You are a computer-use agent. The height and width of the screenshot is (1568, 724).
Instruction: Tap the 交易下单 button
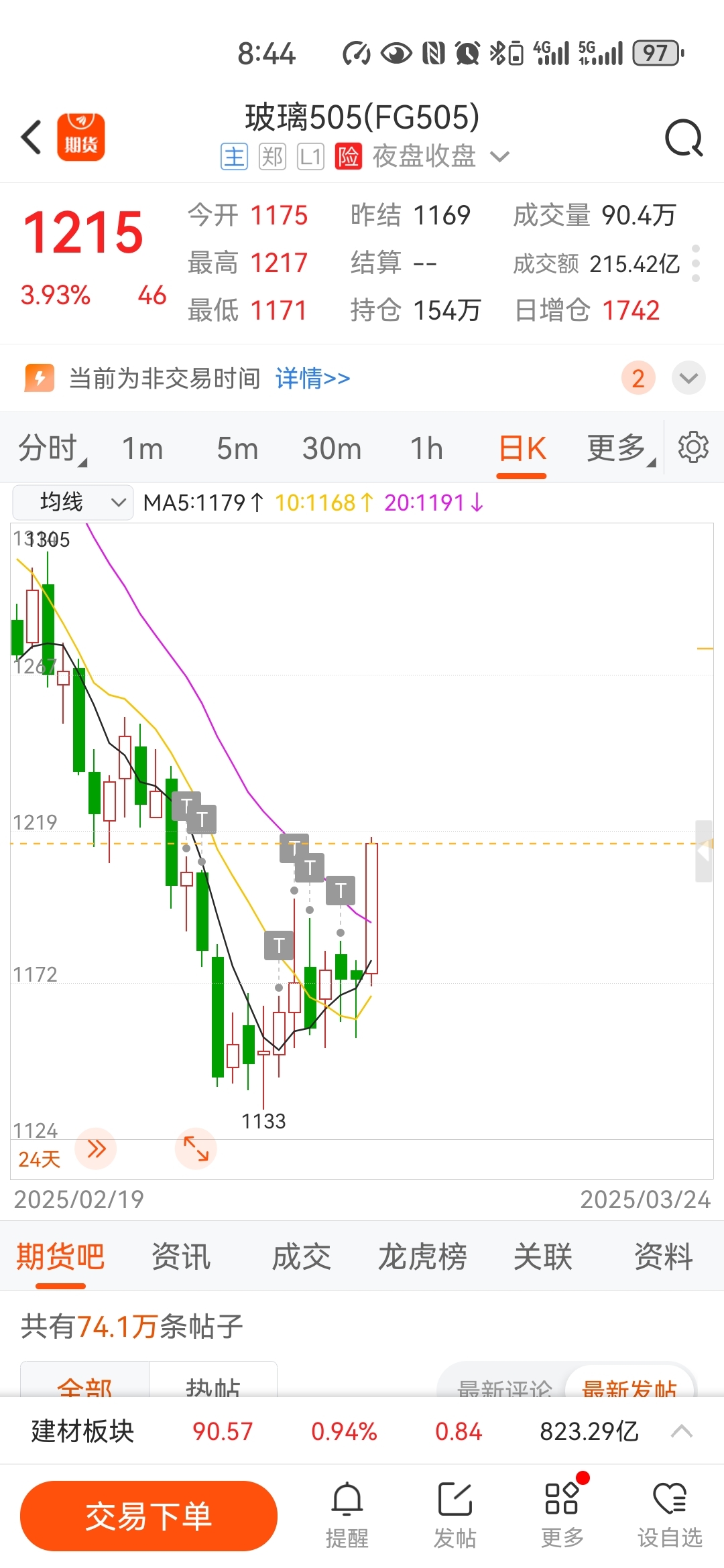coord(149,1516)
